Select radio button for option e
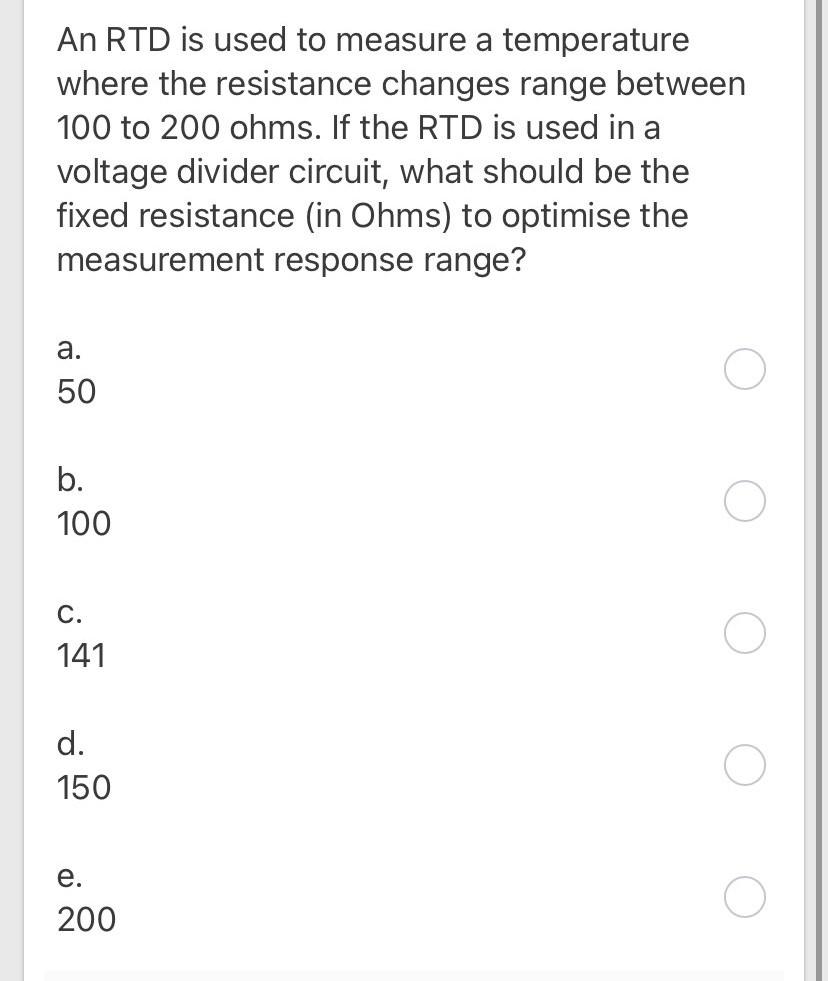Screen dimensions: 828x981 (x=744, y=897)
